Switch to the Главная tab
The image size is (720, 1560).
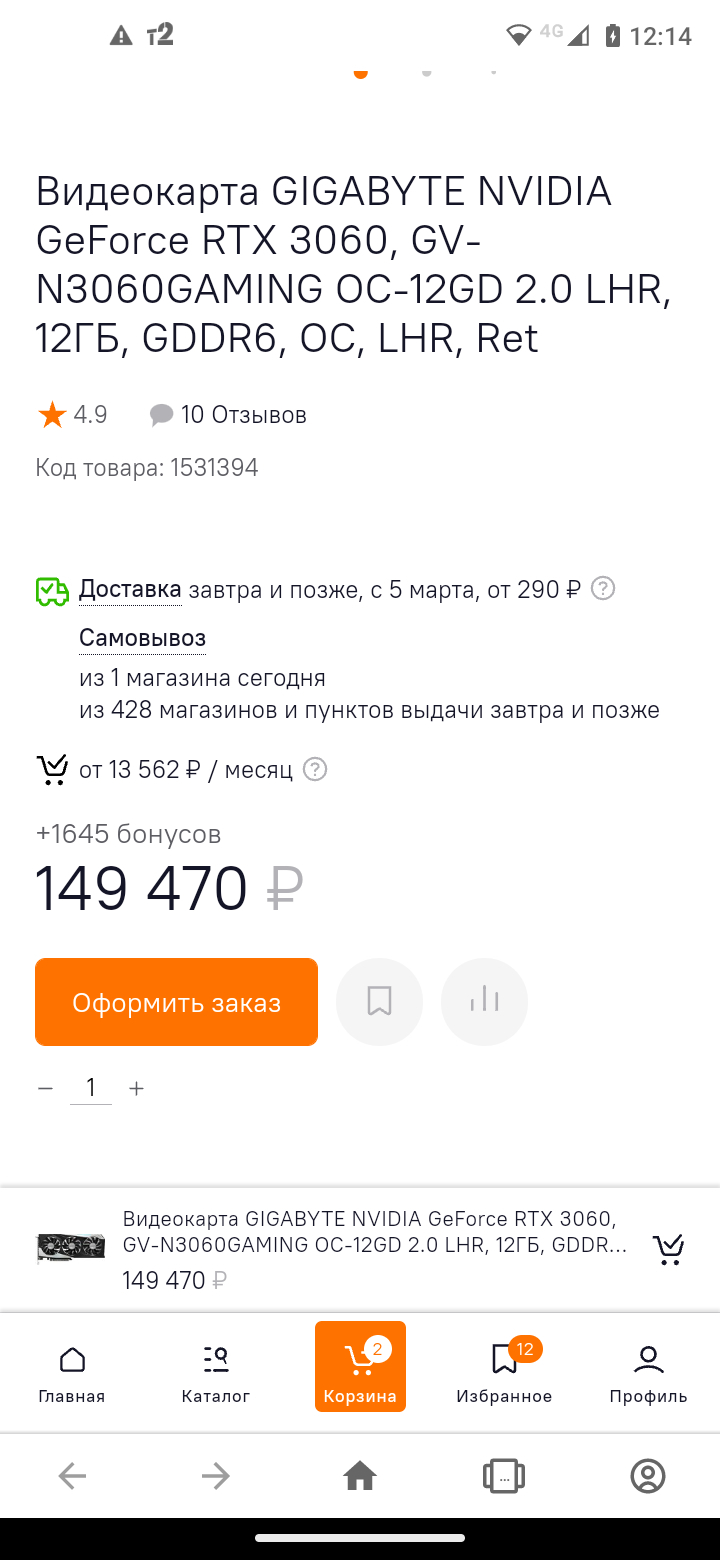[72, 1372]
